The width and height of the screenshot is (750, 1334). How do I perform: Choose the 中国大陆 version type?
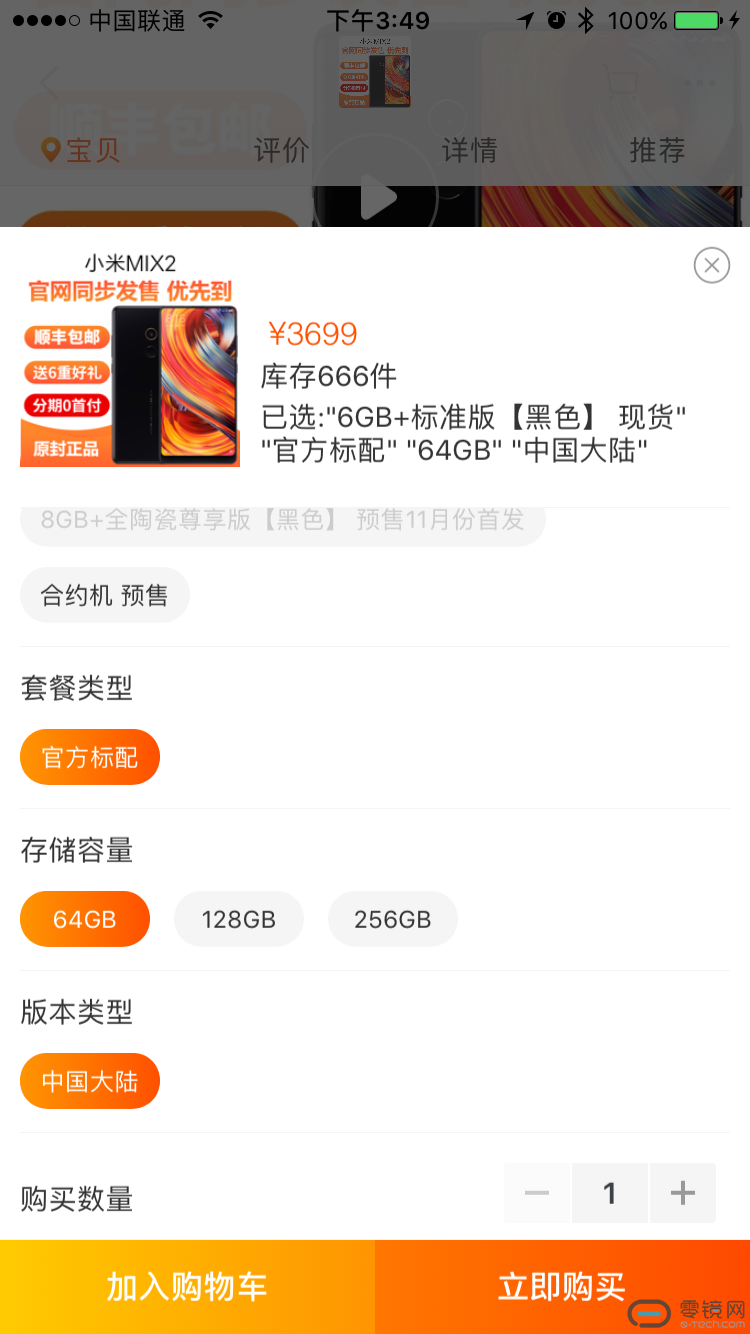click(90, 1081)
